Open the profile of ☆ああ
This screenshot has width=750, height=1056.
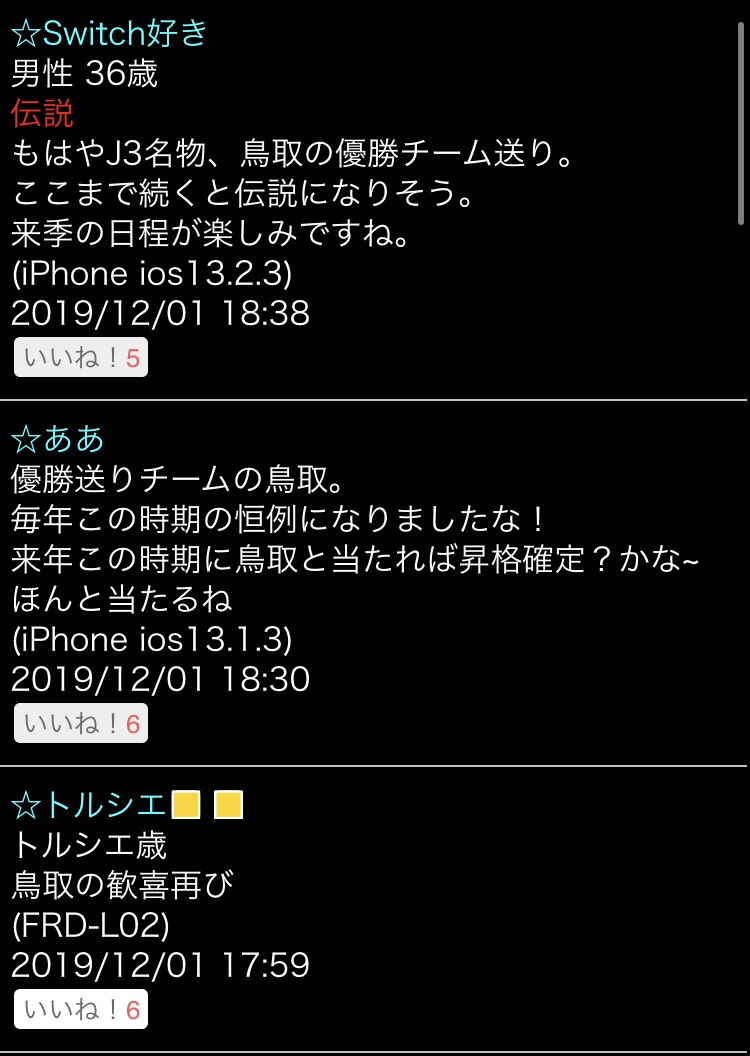click(x=58, y=439)
